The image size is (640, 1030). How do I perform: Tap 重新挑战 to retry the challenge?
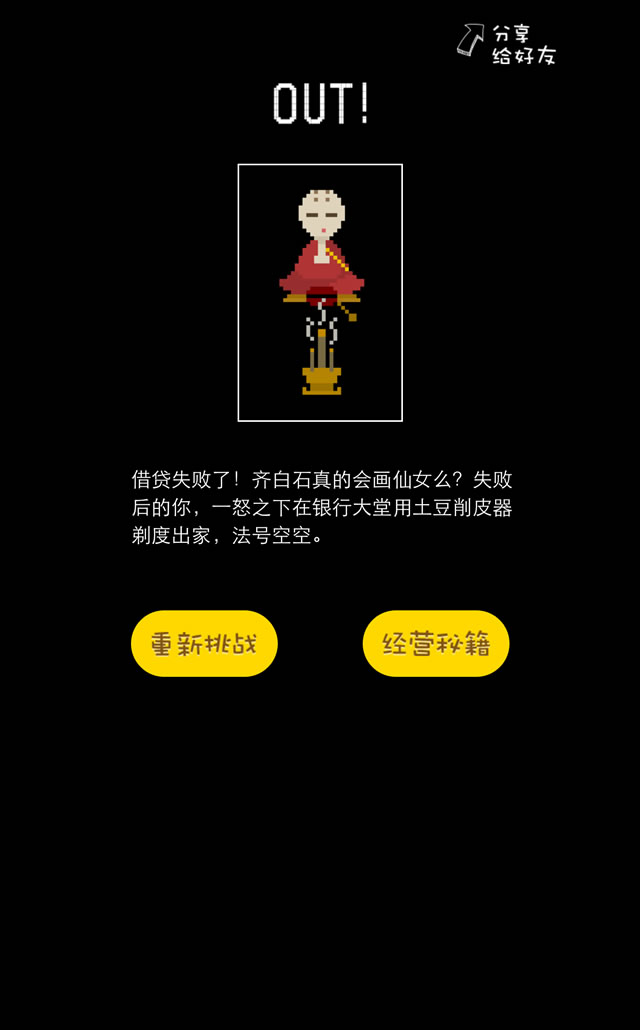204,643
